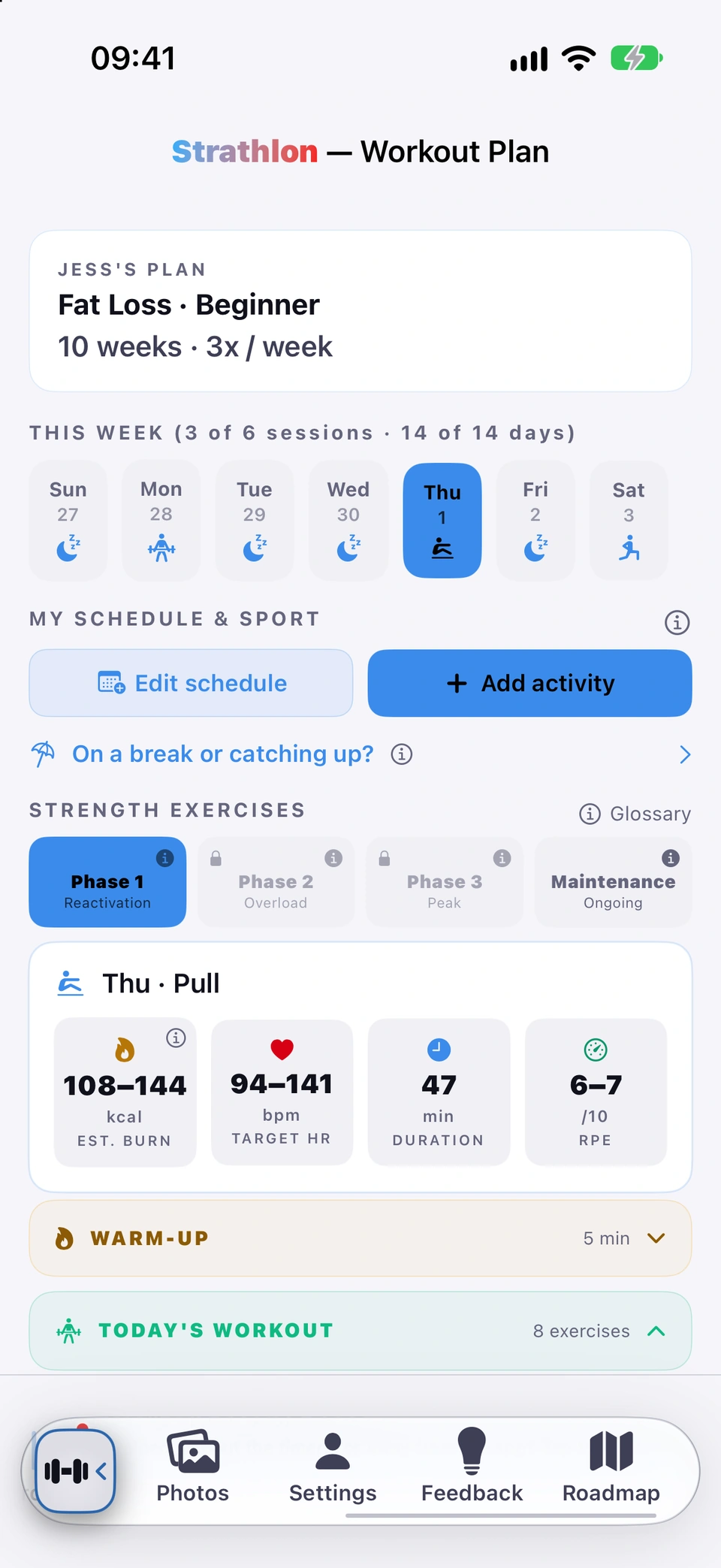Select Friday 2 in the week strip
The width and height of the screenshot is (721, 1568).
click(535, 520)
